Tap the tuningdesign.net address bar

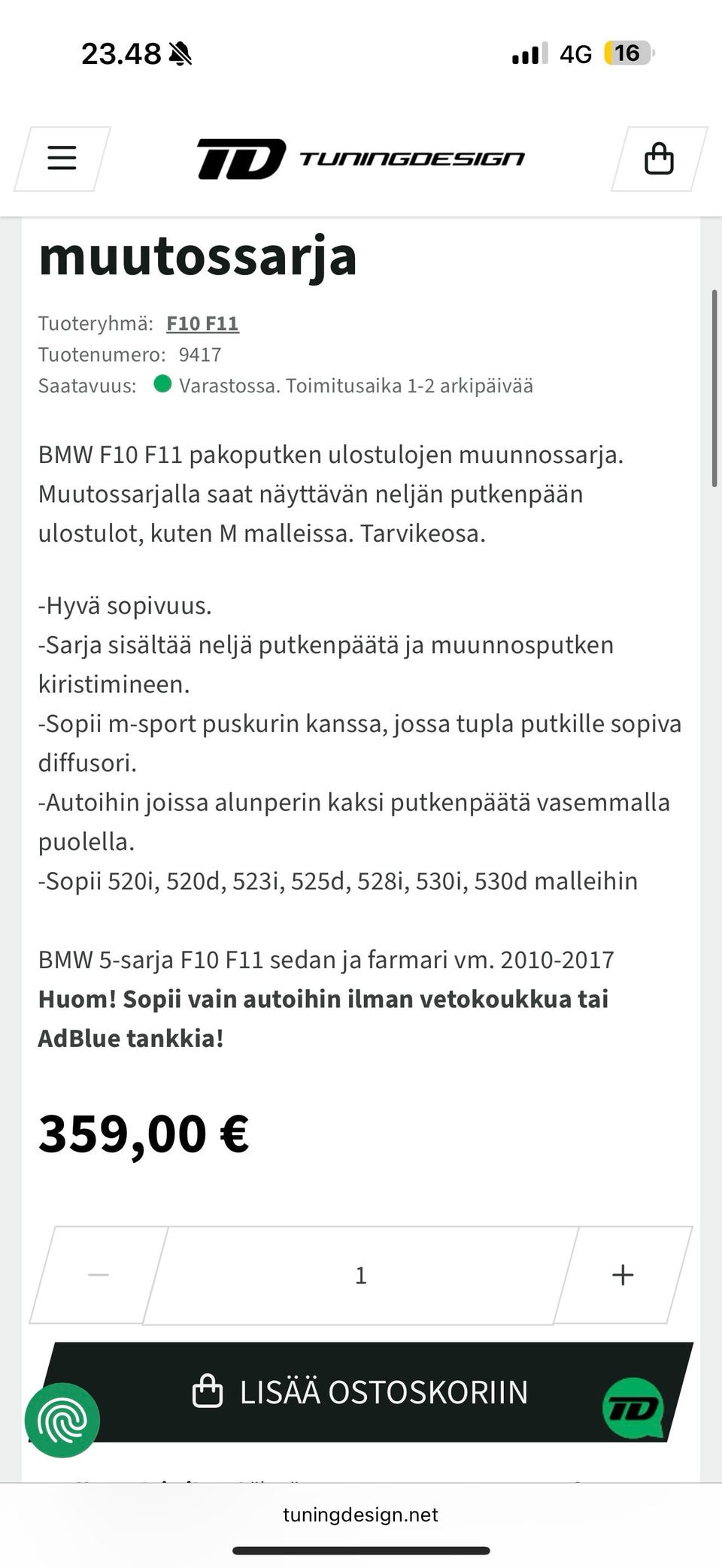point(361,1515)
